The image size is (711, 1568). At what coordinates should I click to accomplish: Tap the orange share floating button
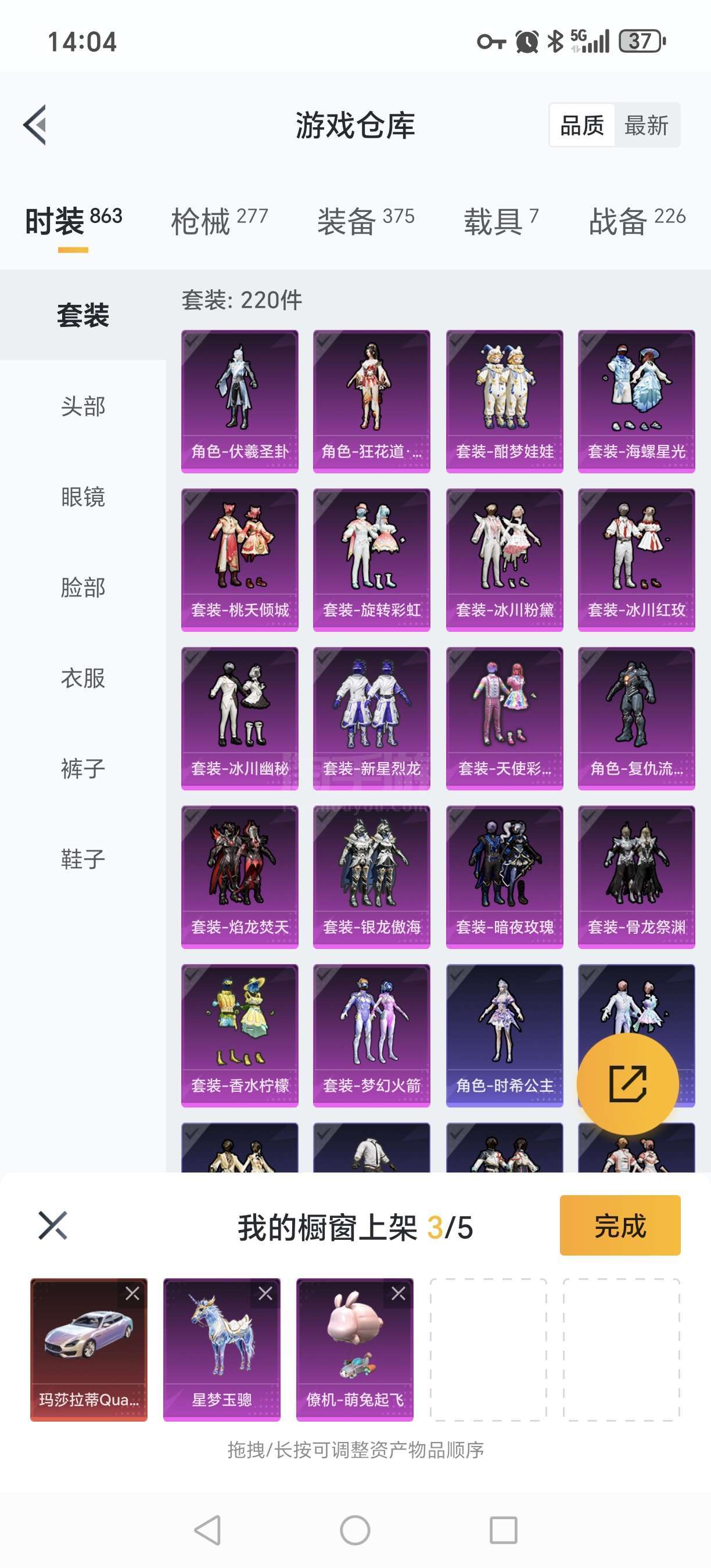[x=627, y=1084]
